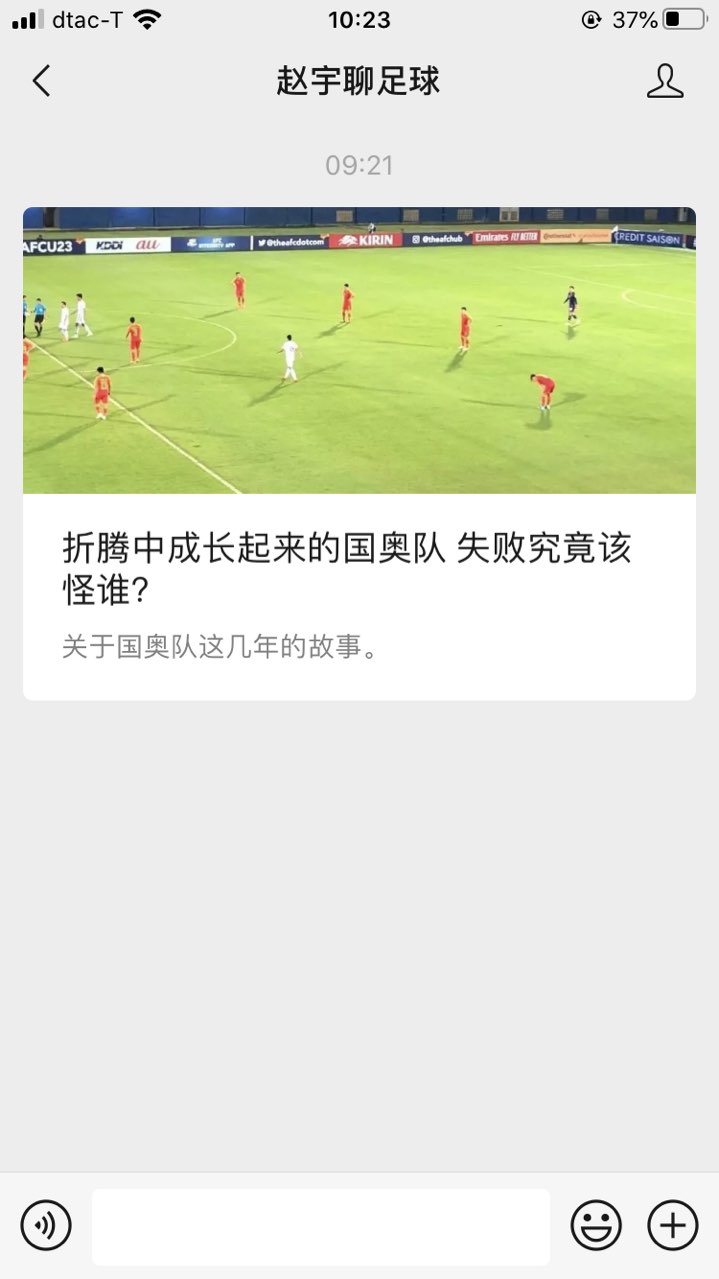
Task: Open the plus attachments menu
Action: click(673, 1225)
